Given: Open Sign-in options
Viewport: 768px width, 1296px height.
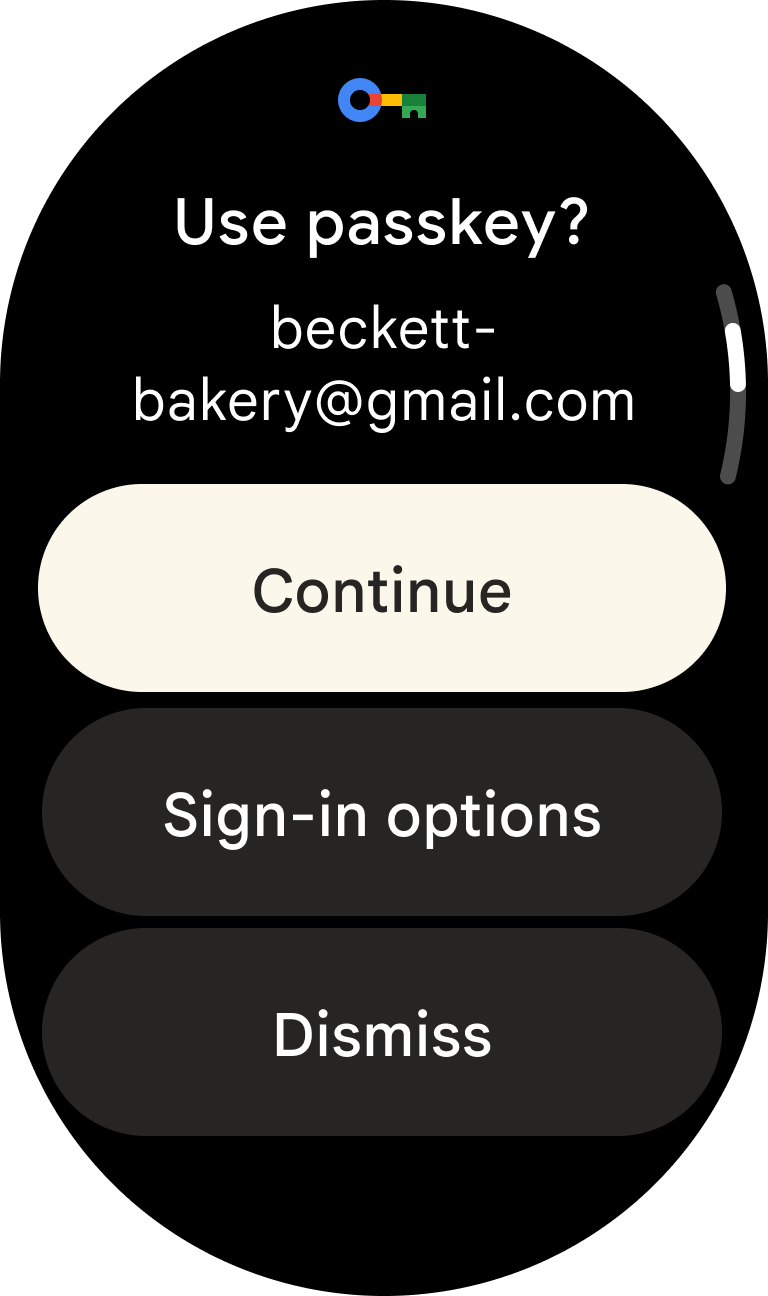Looking at the screenshot, I should coord(382,813).
